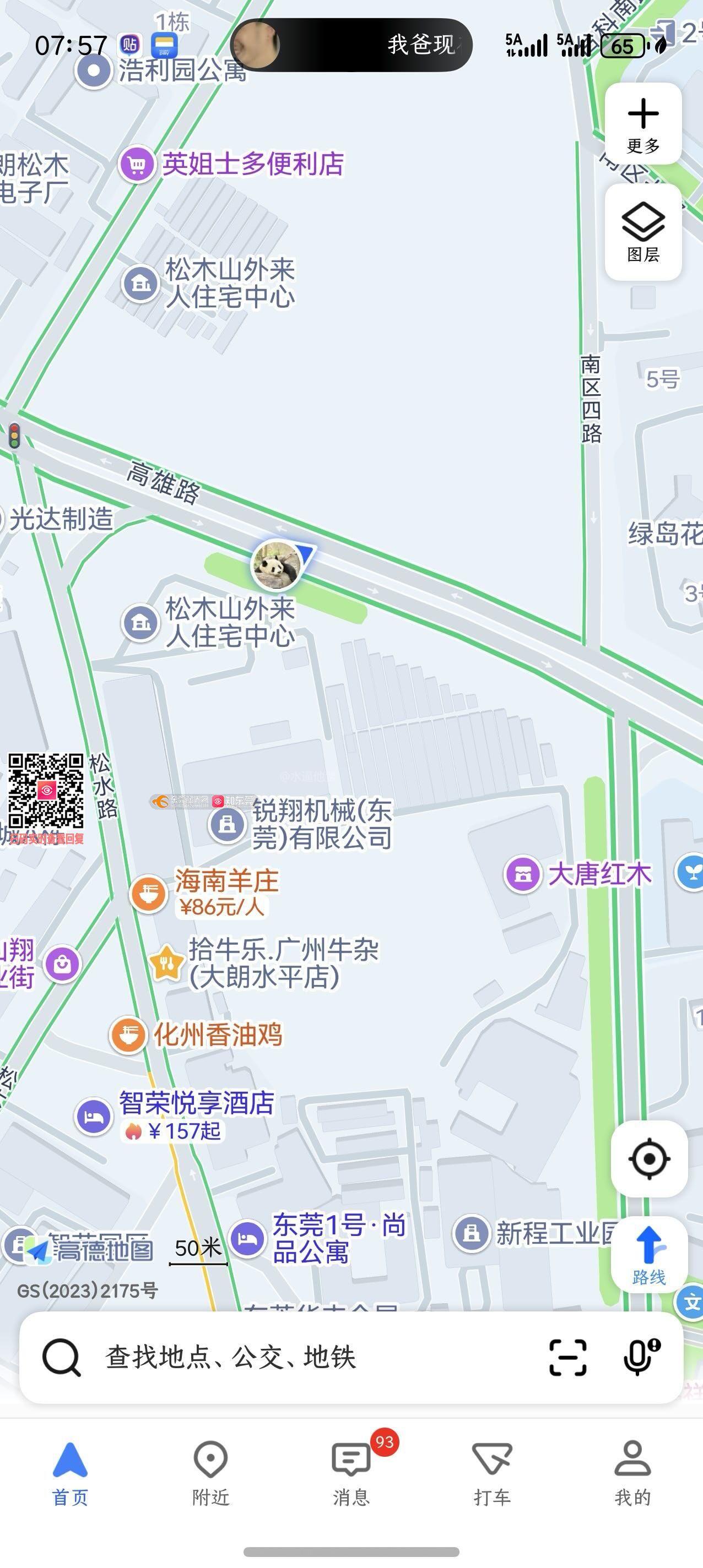
Task: Go to the 我的 tab
Action: pyautogui.click(x=632, y=1472)
